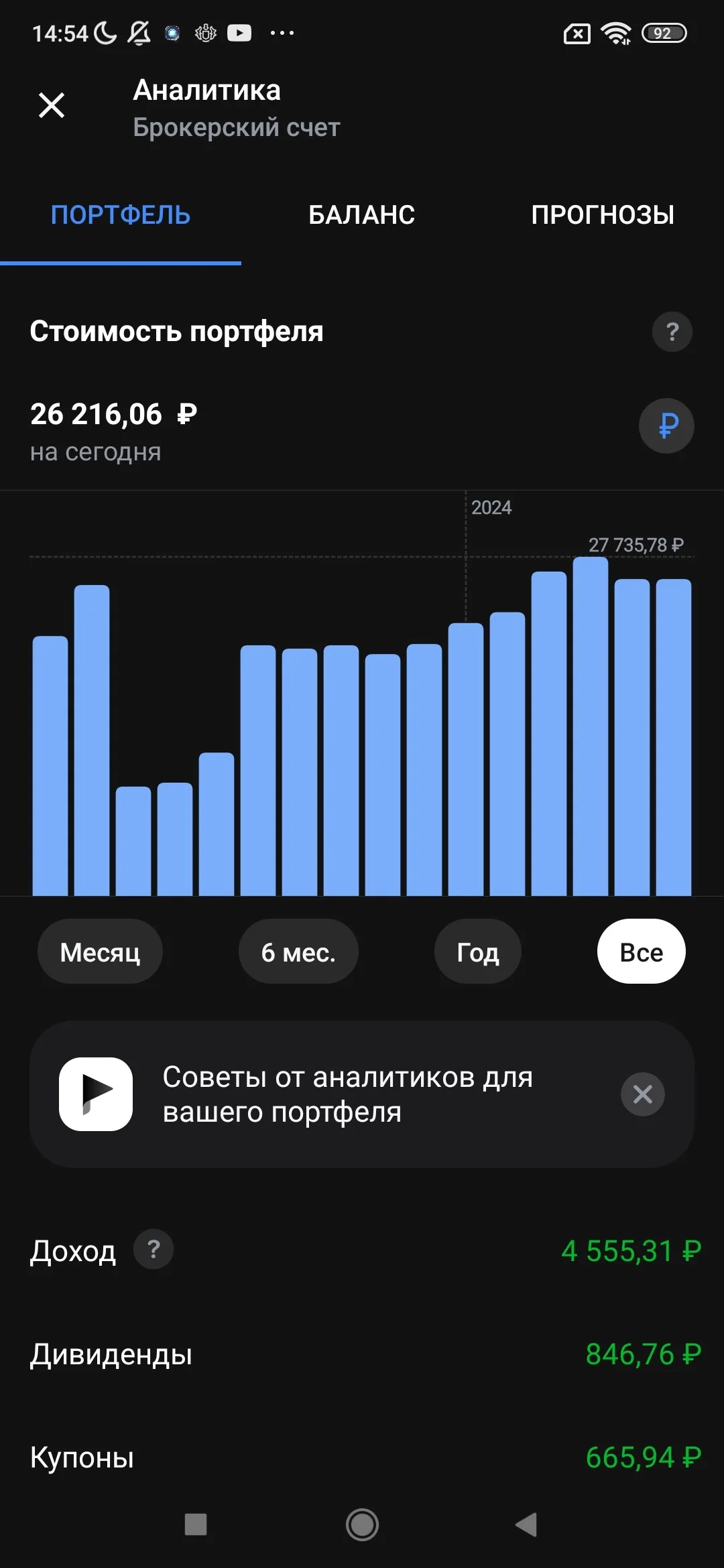Viewport: 724px width, 1568px height.
Task: Close the Аналитика screen
Action: pos(52,105)
